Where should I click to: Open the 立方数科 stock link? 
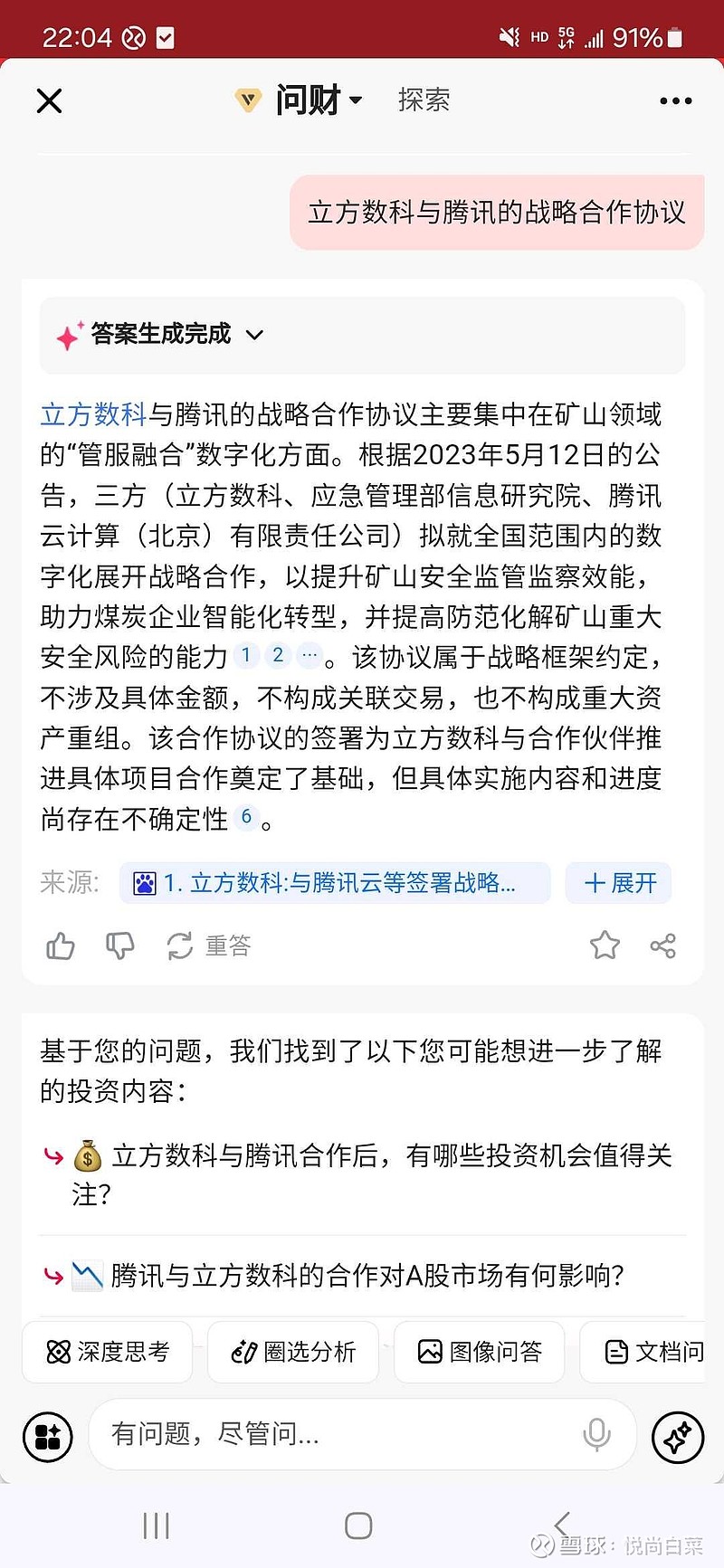pos(93,414)
